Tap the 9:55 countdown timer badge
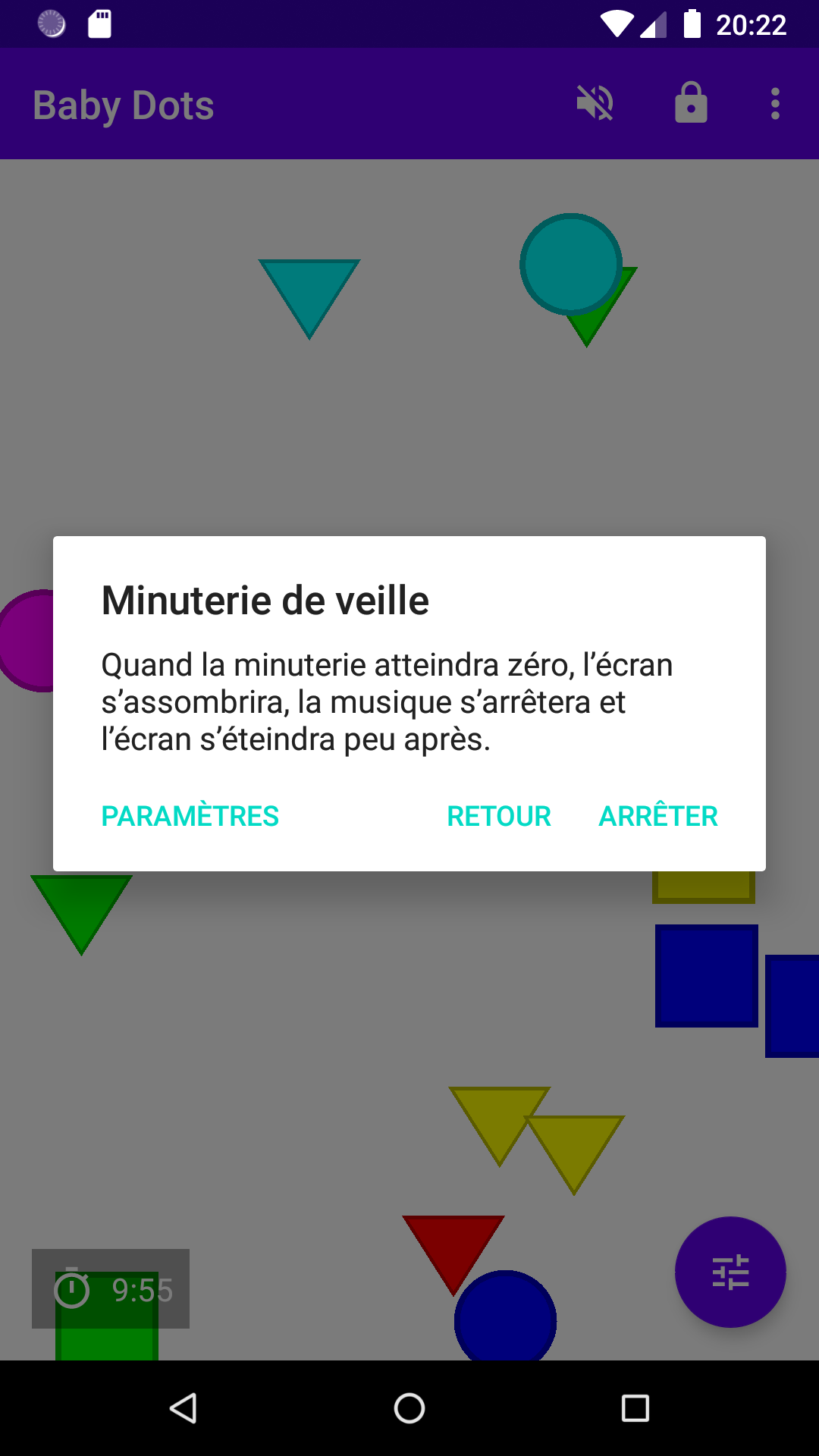This screenshot has height=1456, width=819. (x=111, y=1288)
